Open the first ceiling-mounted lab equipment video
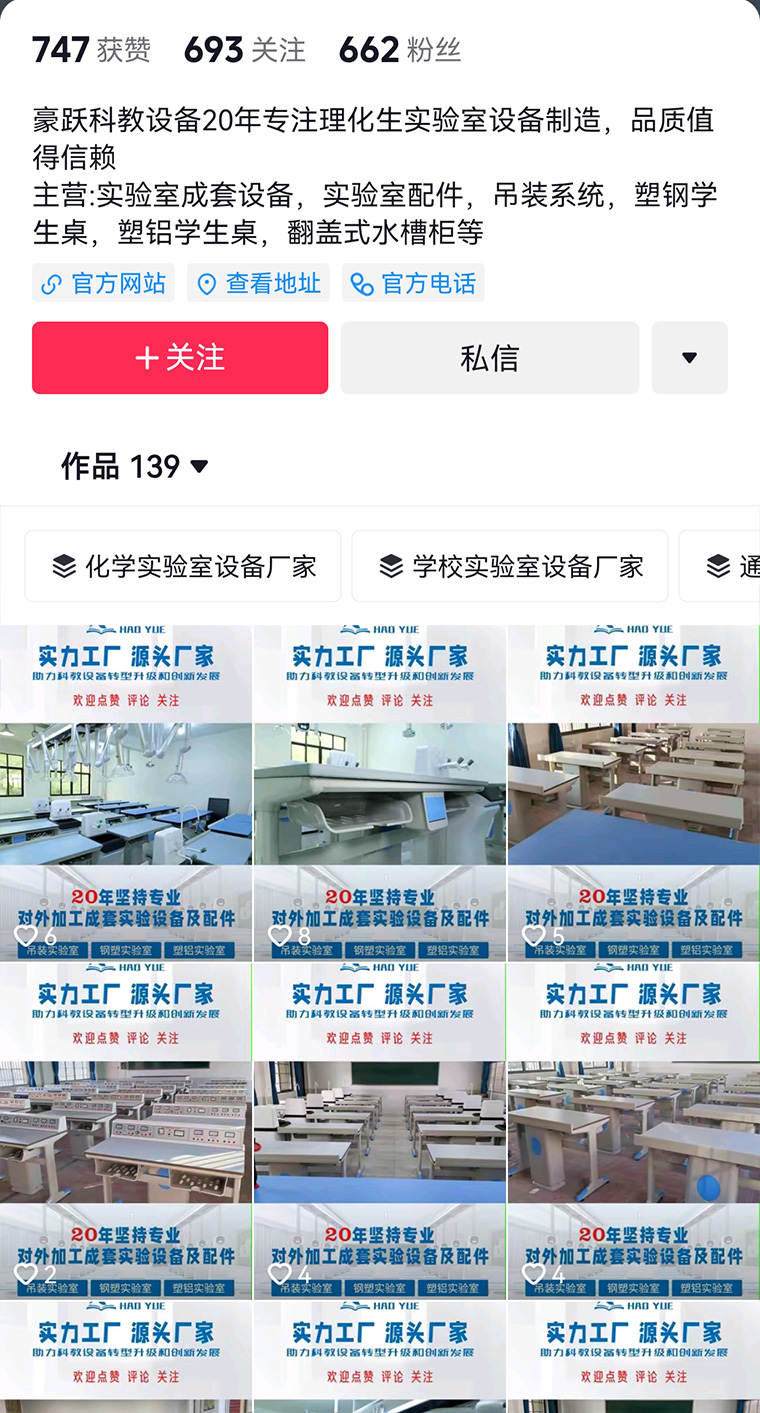The height and width of the screenshot is (1413, 760). tap(126, 790)
